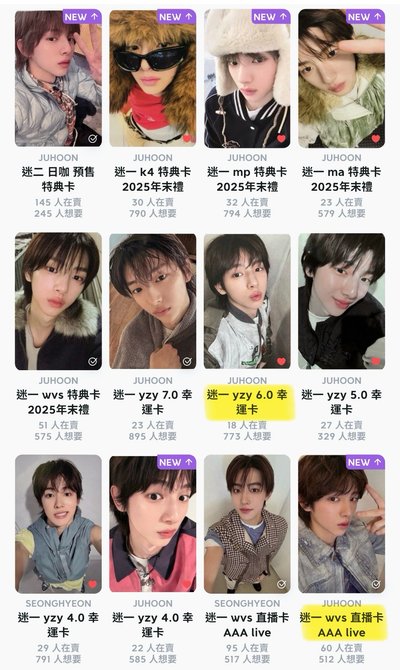
Task: Tap the heart on the 迷一 k4 特典卡 card
Action: tap(187, 138)
